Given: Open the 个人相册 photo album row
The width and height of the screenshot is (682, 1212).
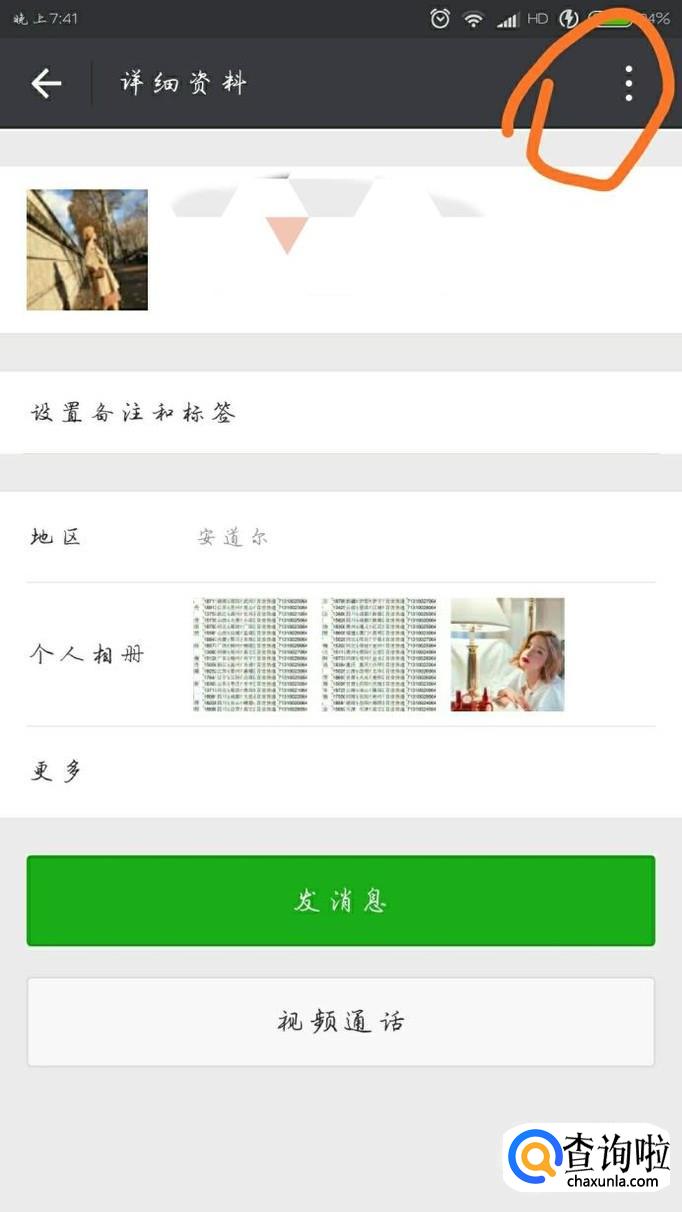Looking at the screenshot, I should pyautogui.click(x=340, y=655).
